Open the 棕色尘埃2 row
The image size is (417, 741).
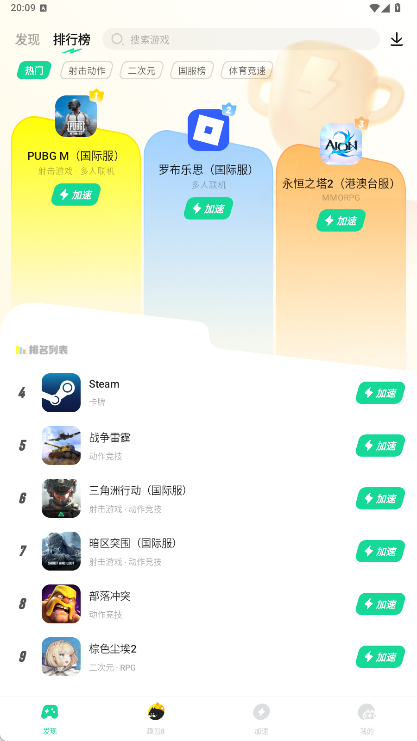[208, 657]
